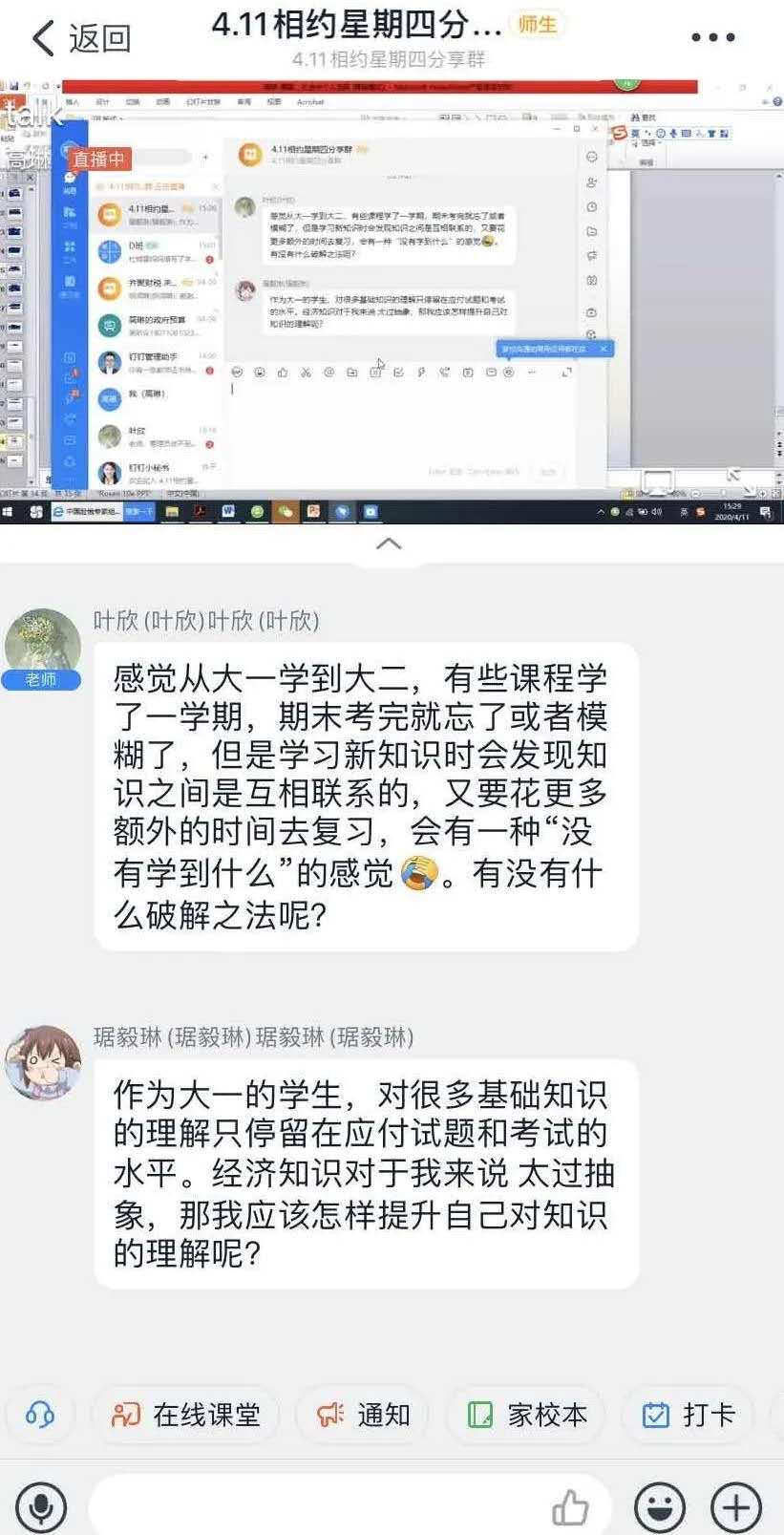Open the plus attachment menu
This screenshot has height=1535, width=784.
point(735,1508)
